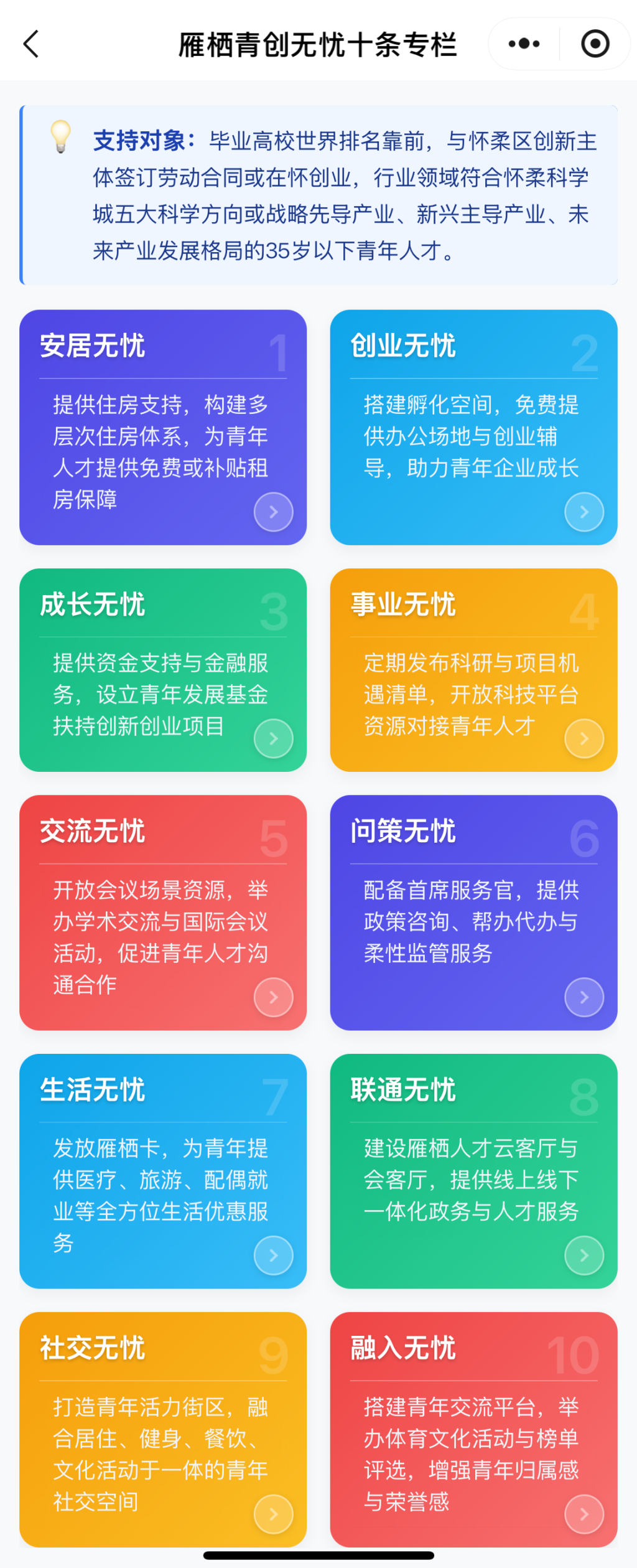The height and width of the screenshot is (1568, 637).
Task: Open the 社交无忧 card
Action: 163,1429
